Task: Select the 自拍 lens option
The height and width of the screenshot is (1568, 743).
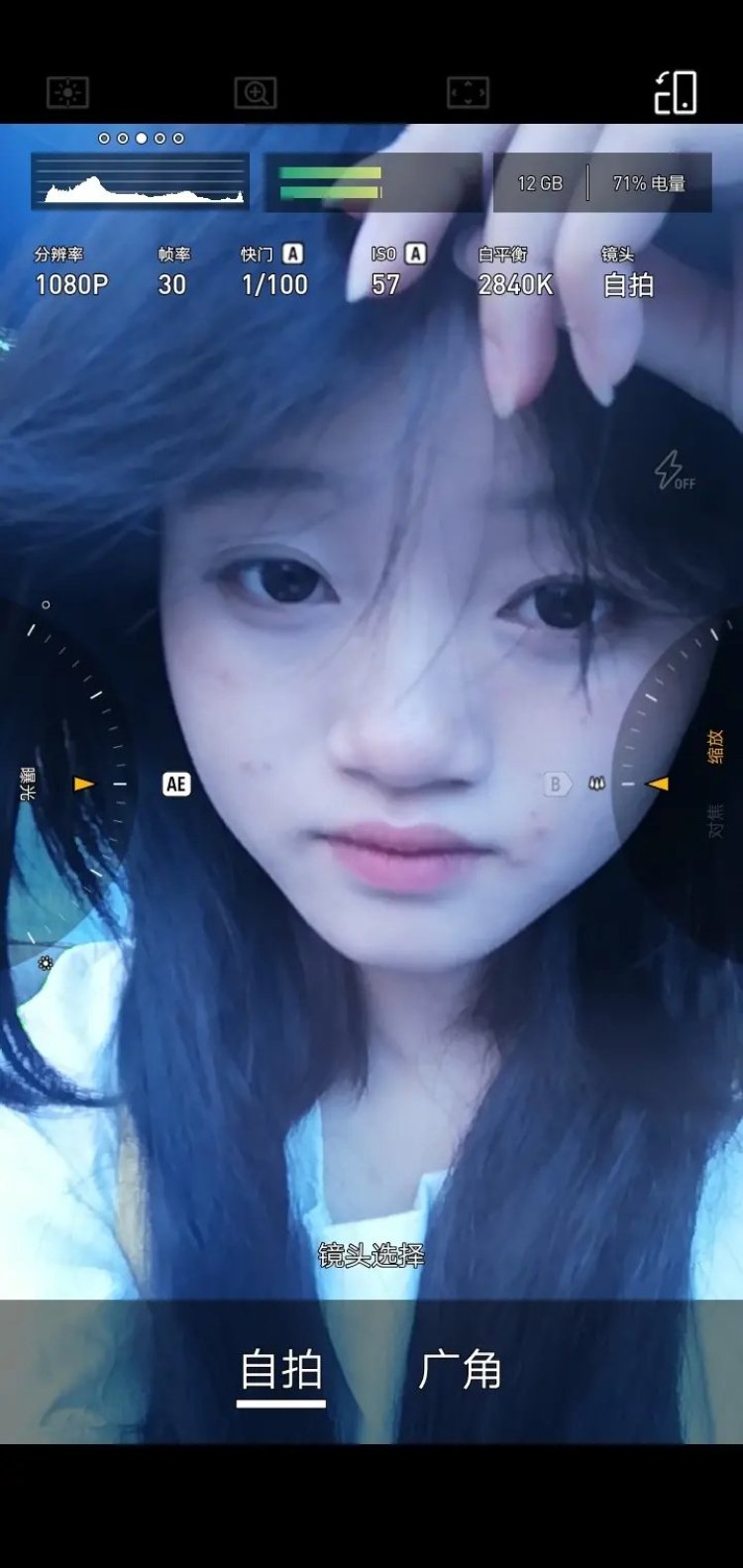Action: click(x=281, y=1371)
